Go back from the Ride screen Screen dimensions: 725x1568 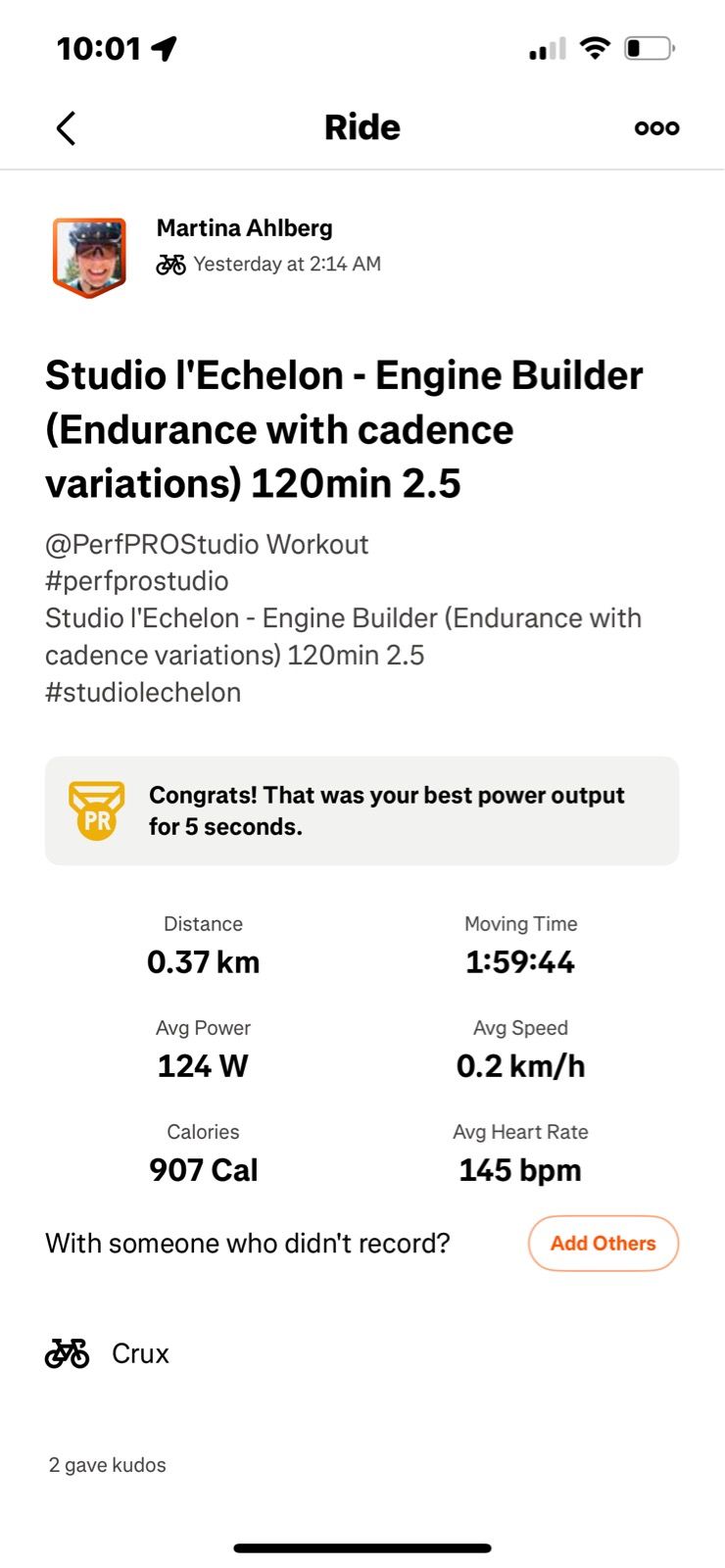tap(66, 128)
